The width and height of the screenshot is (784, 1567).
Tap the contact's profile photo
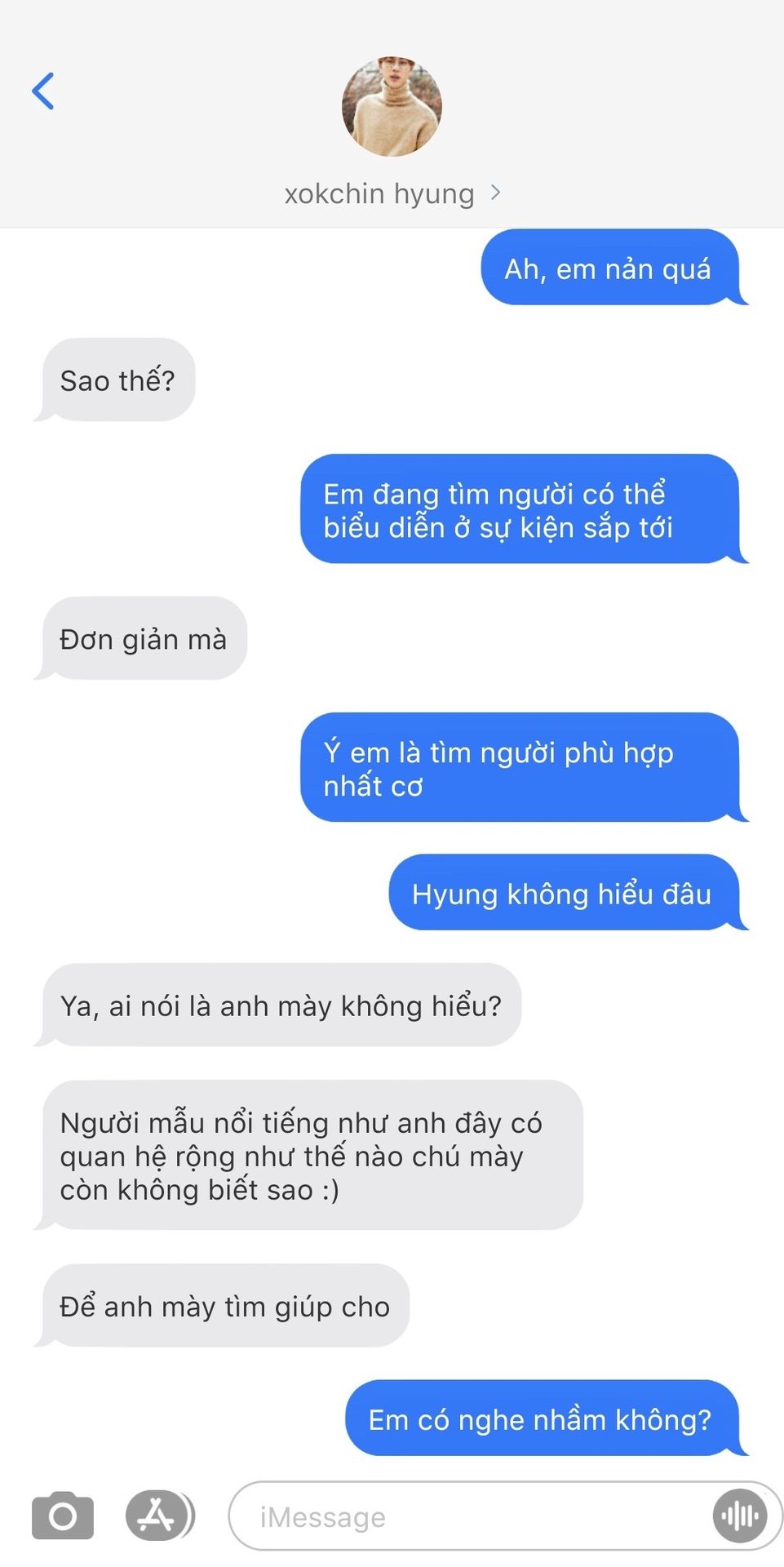pos(392,106)
